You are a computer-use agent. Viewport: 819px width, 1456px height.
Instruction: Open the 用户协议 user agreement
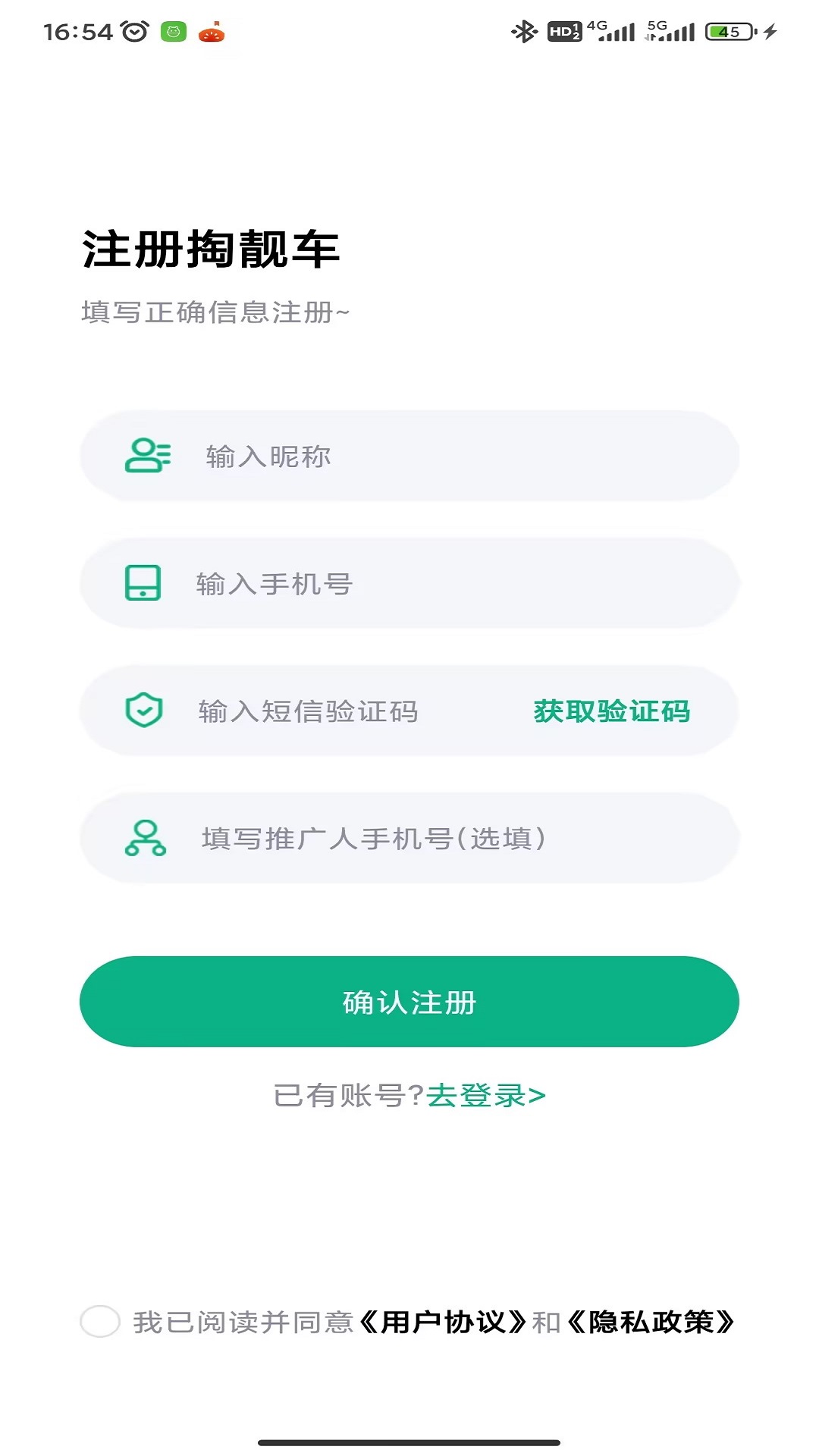coord(443,1323)
